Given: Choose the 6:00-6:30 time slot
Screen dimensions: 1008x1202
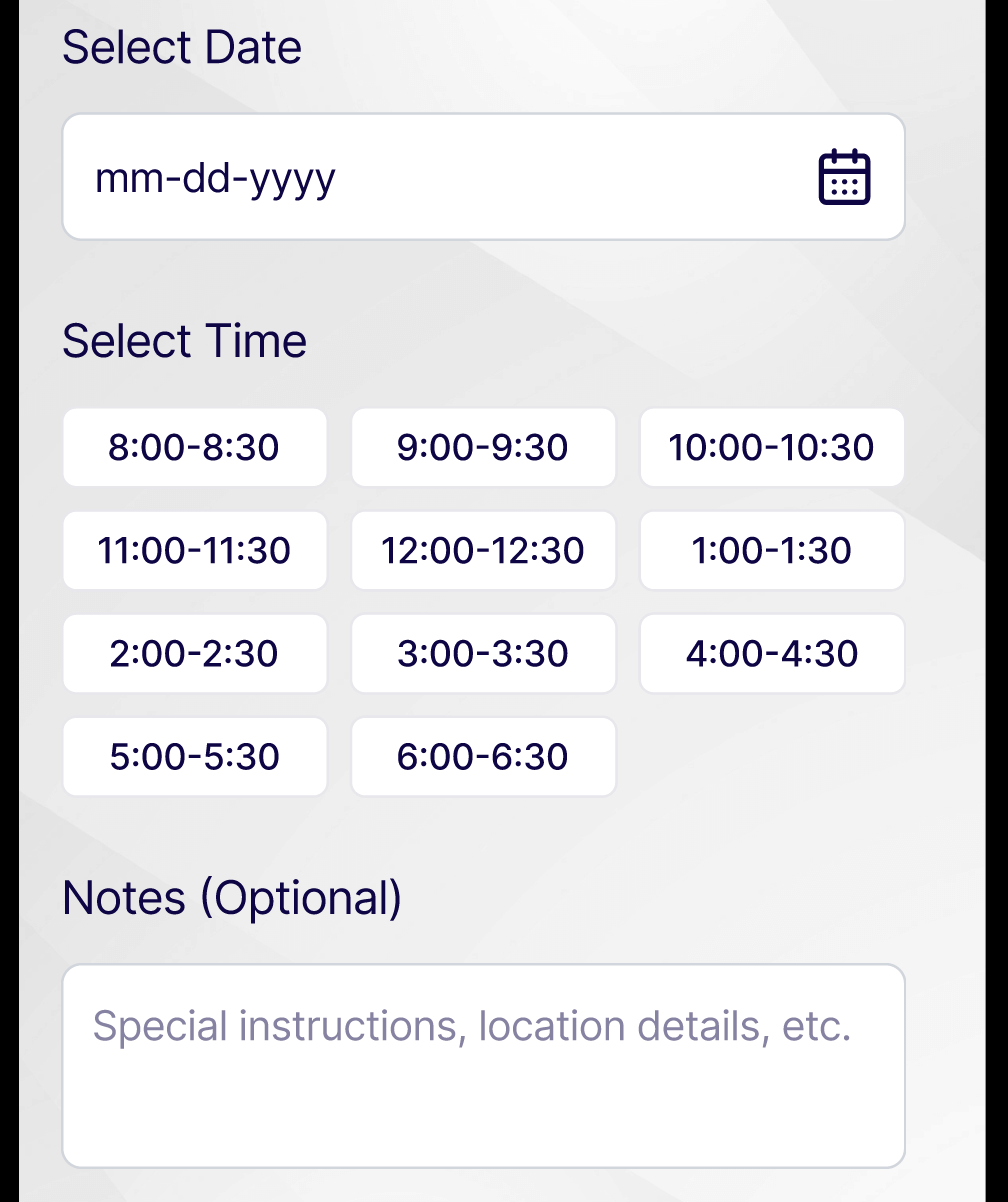Looking at the screenshot, I should coord(483,757).
